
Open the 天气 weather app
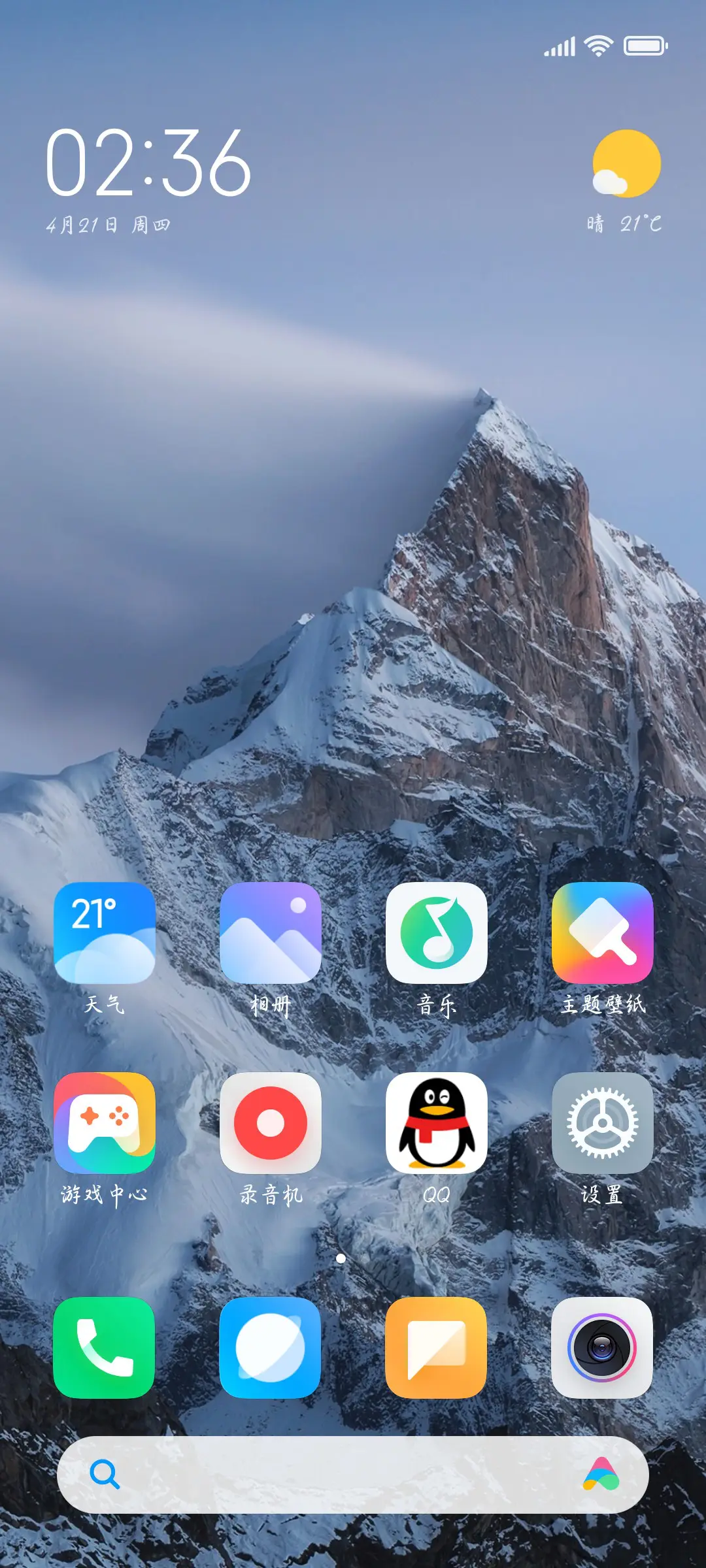tap(105, 932)
